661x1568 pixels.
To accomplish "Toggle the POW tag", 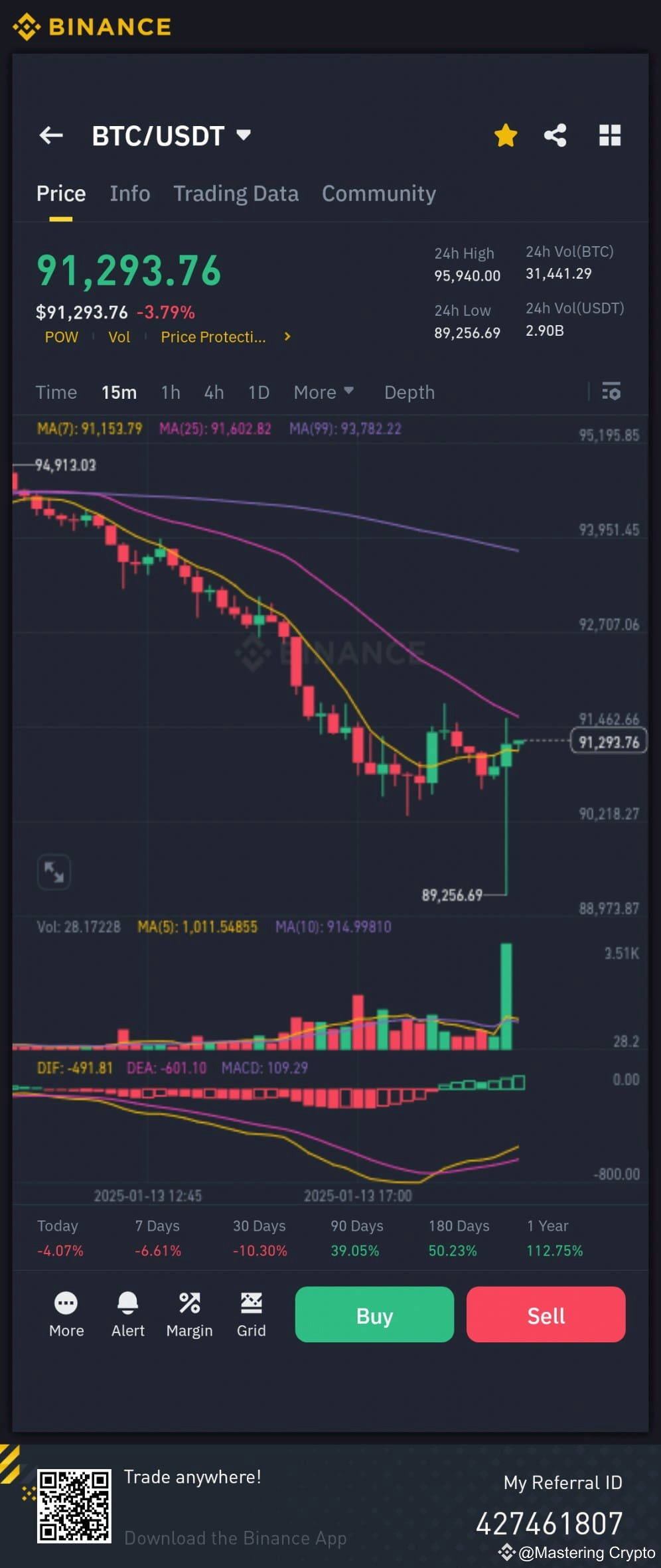I will (62, 337).
